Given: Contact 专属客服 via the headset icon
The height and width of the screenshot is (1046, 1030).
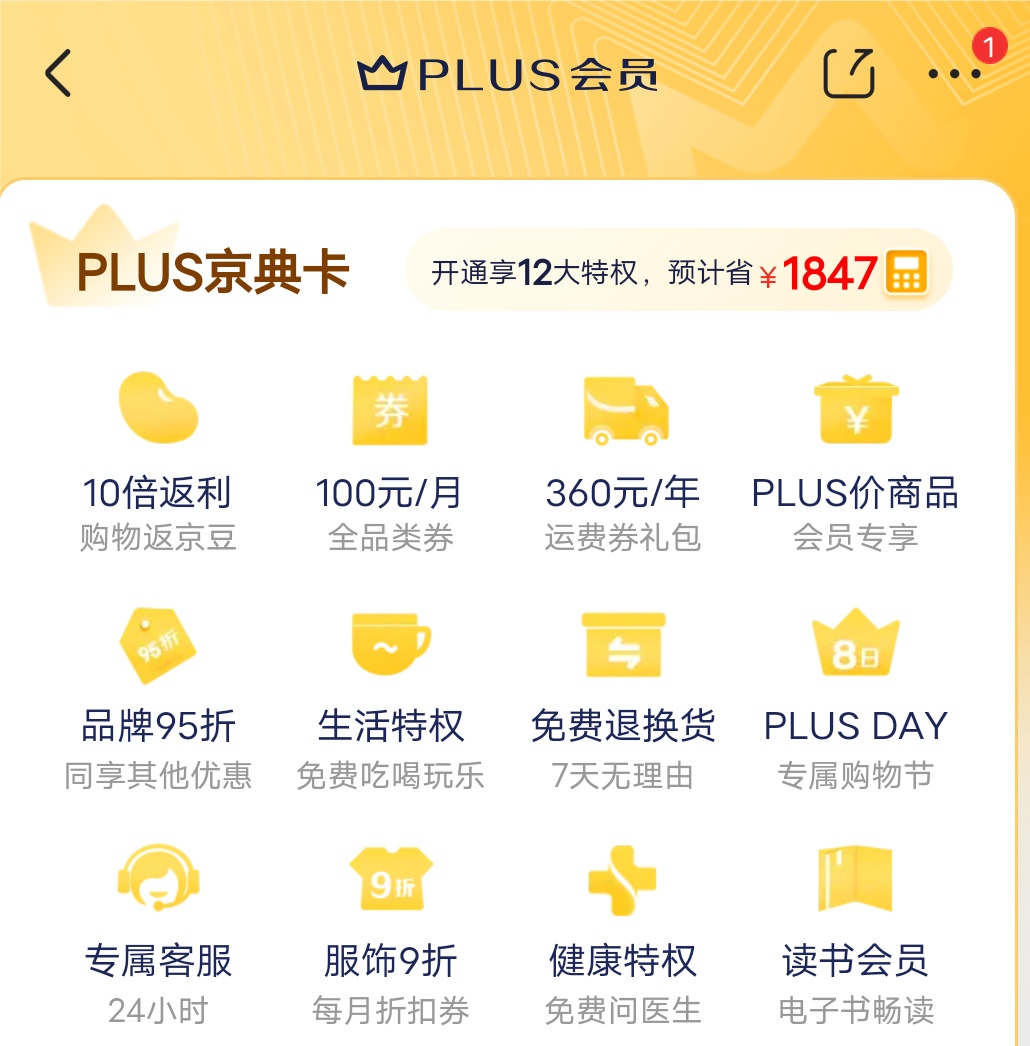Looking at the screenshot, I should tap(157, 880).
